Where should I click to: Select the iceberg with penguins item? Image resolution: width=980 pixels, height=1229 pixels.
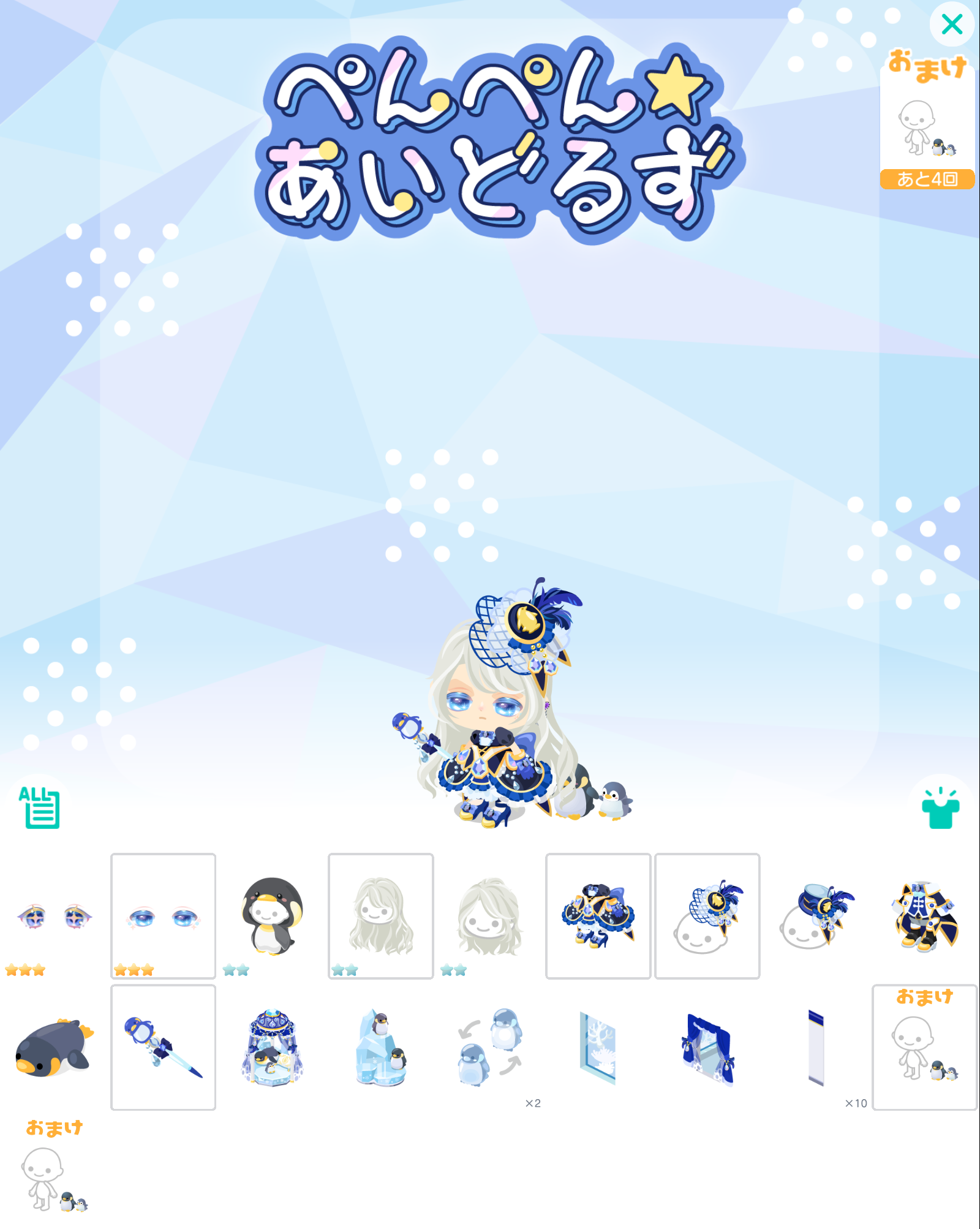(380, 1048)
